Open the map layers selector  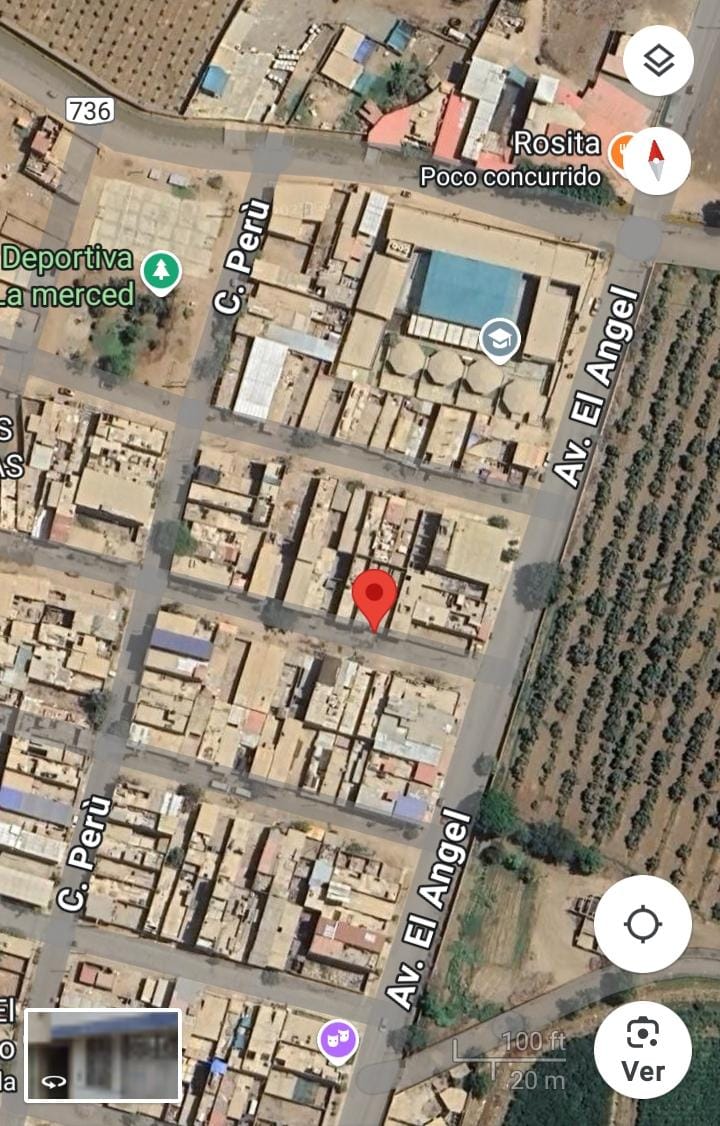tap(657, 61)
